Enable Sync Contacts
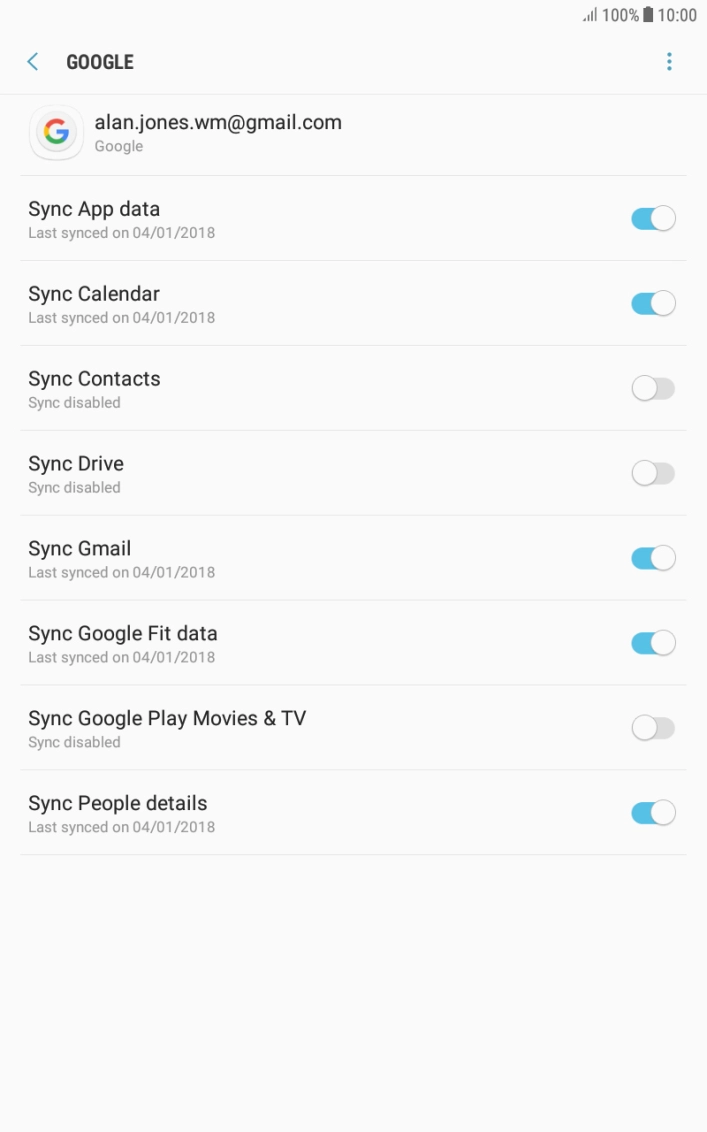The image size is (707, 1132). 654,388
